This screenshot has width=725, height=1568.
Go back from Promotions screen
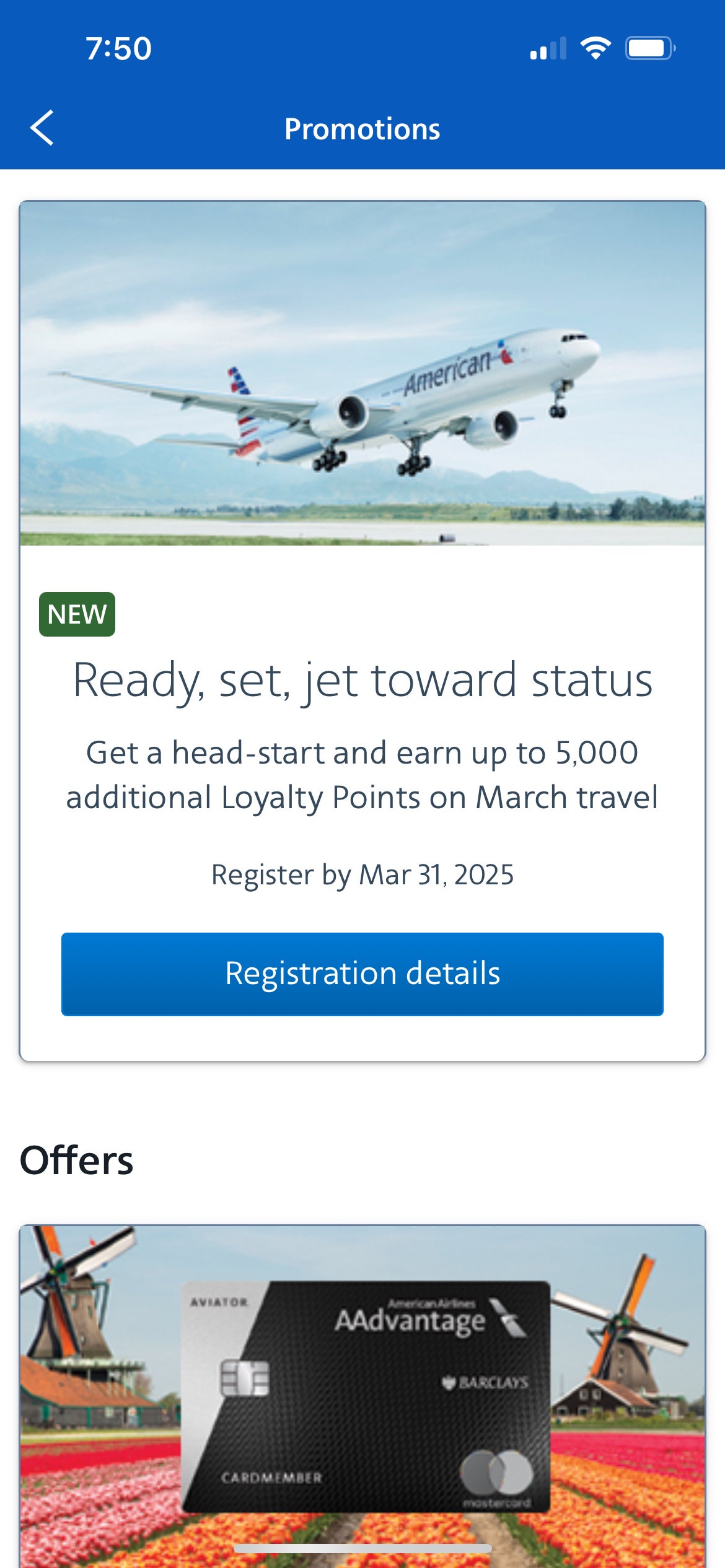coord(42,128)
